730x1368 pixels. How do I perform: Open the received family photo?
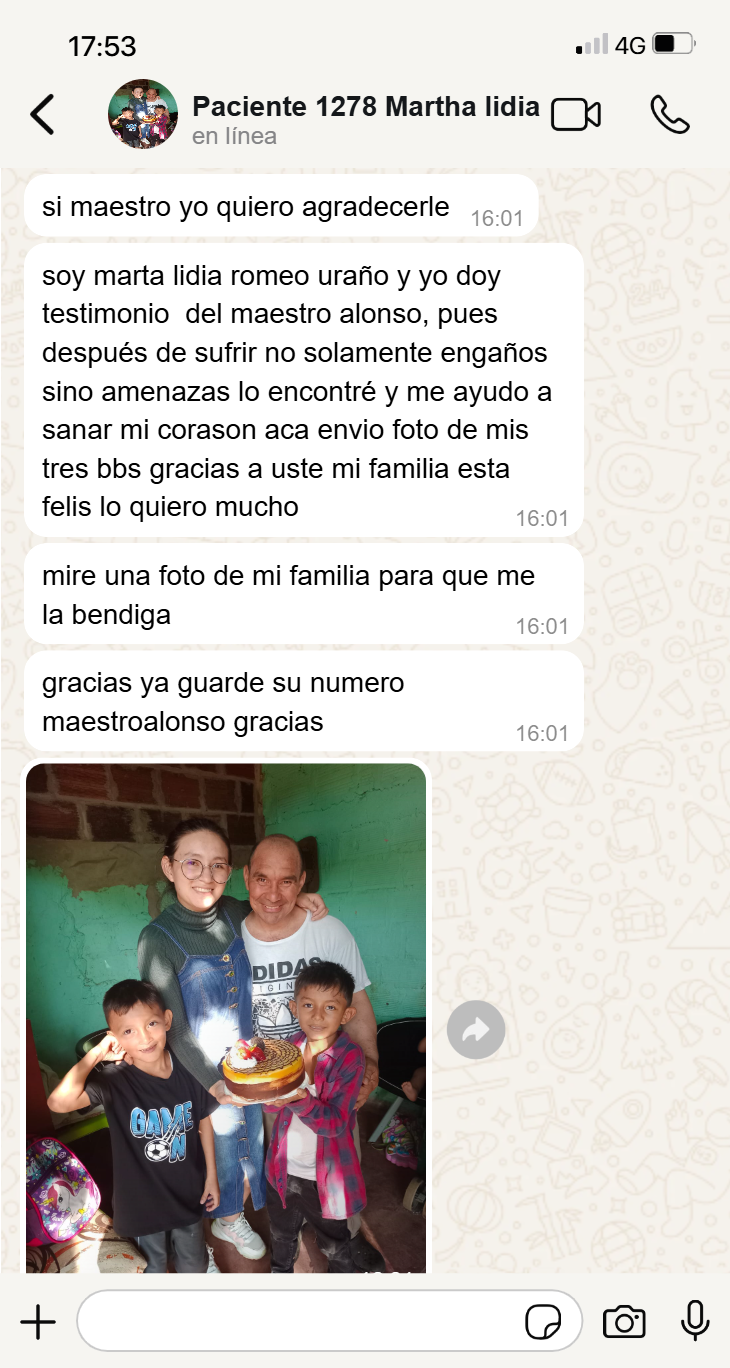(x=226, y=1018)
